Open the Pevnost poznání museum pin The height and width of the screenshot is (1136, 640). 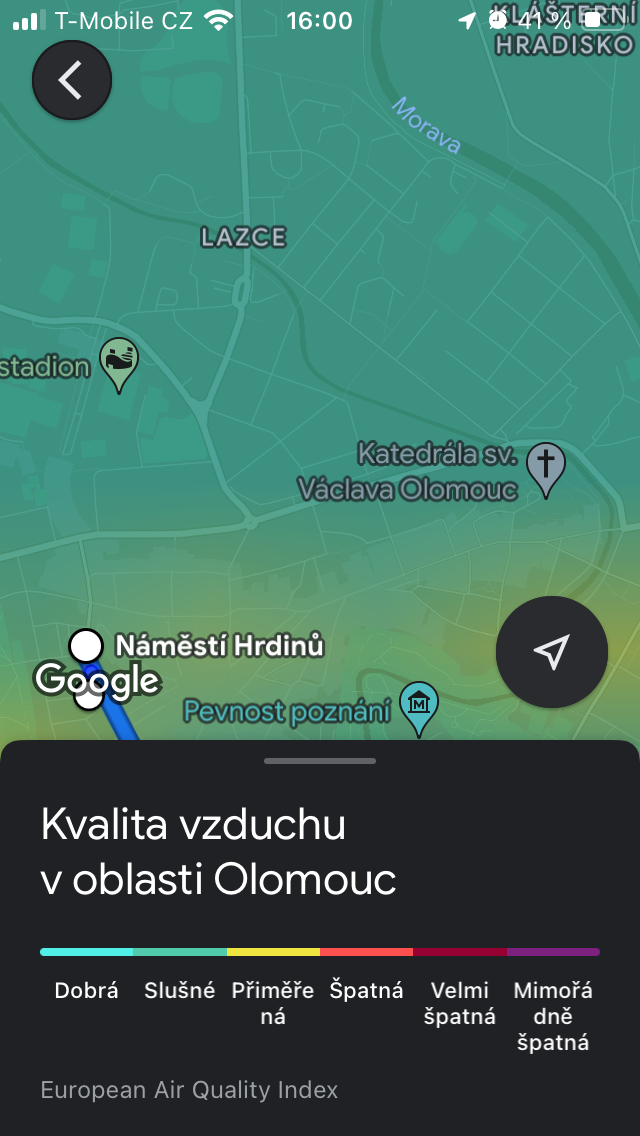click(x=419, y=704)
